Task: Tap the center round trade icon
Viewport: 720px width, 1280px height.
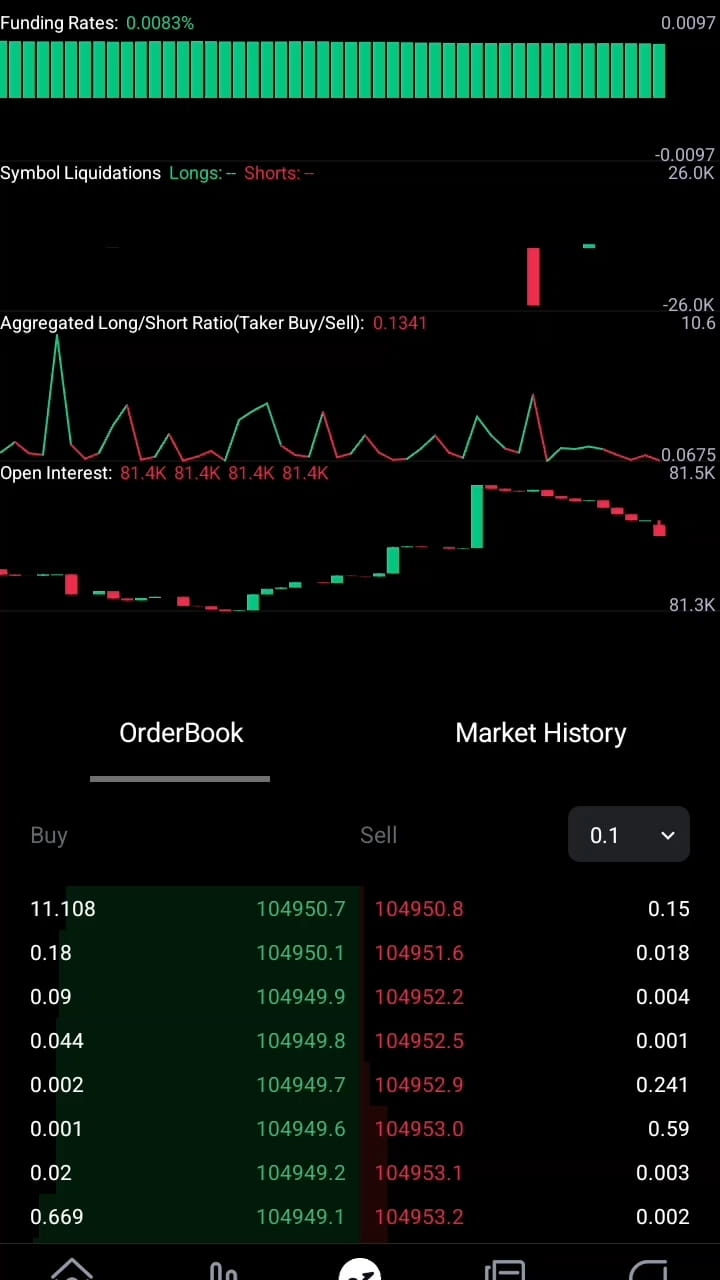Action: 360,1270
